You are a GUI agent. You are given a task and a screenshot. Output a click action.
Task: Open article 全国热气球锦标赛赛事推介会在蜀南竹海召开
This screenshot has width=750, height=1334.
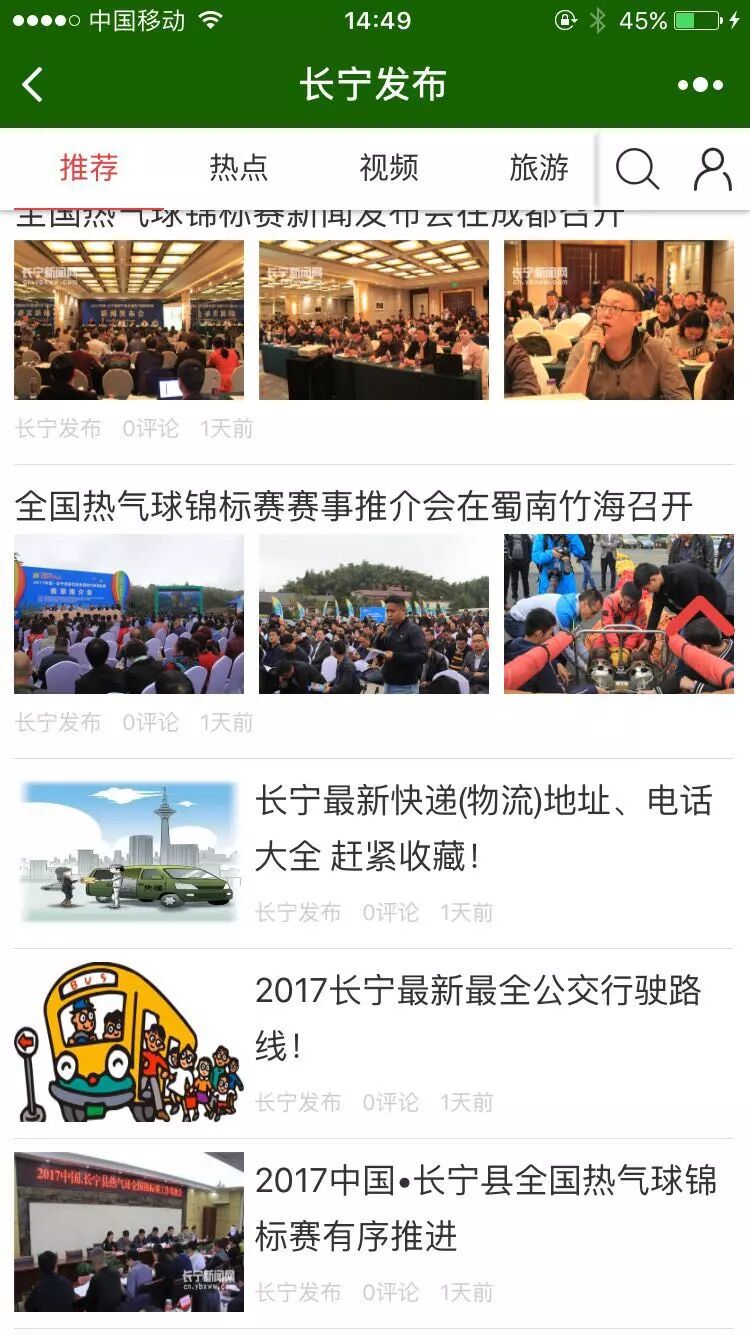[x=354, y=507]
